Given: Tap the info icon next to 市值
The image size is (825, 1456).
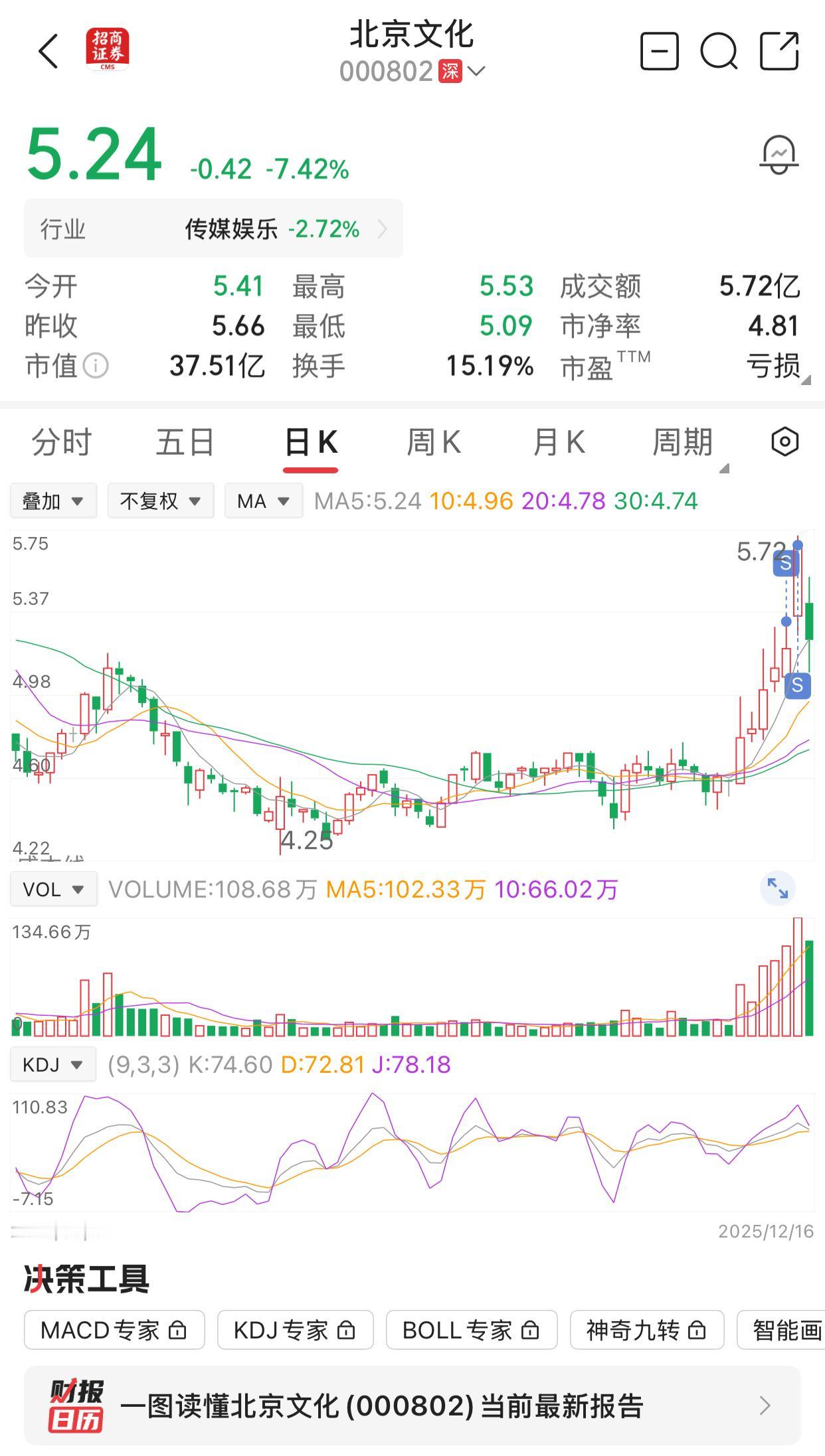Looking at the screenshot, I should tap(95, 365).
